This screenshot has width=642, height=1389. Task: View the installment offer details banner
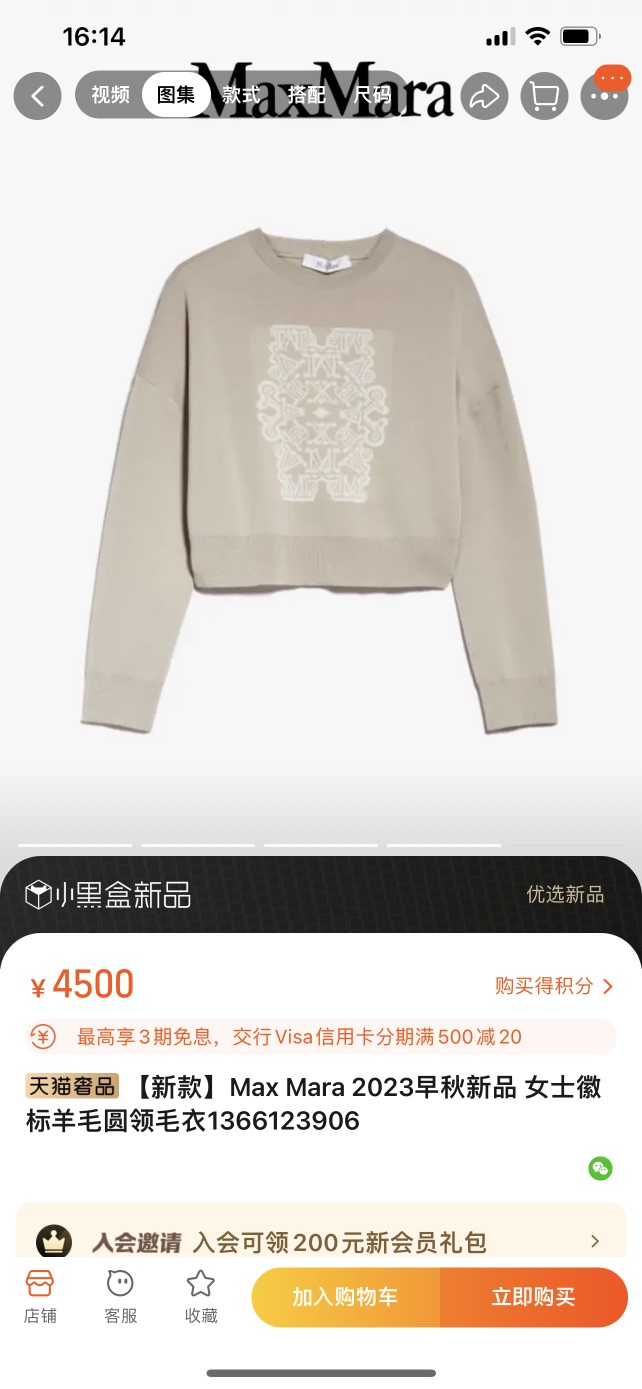click(320, 1037)
